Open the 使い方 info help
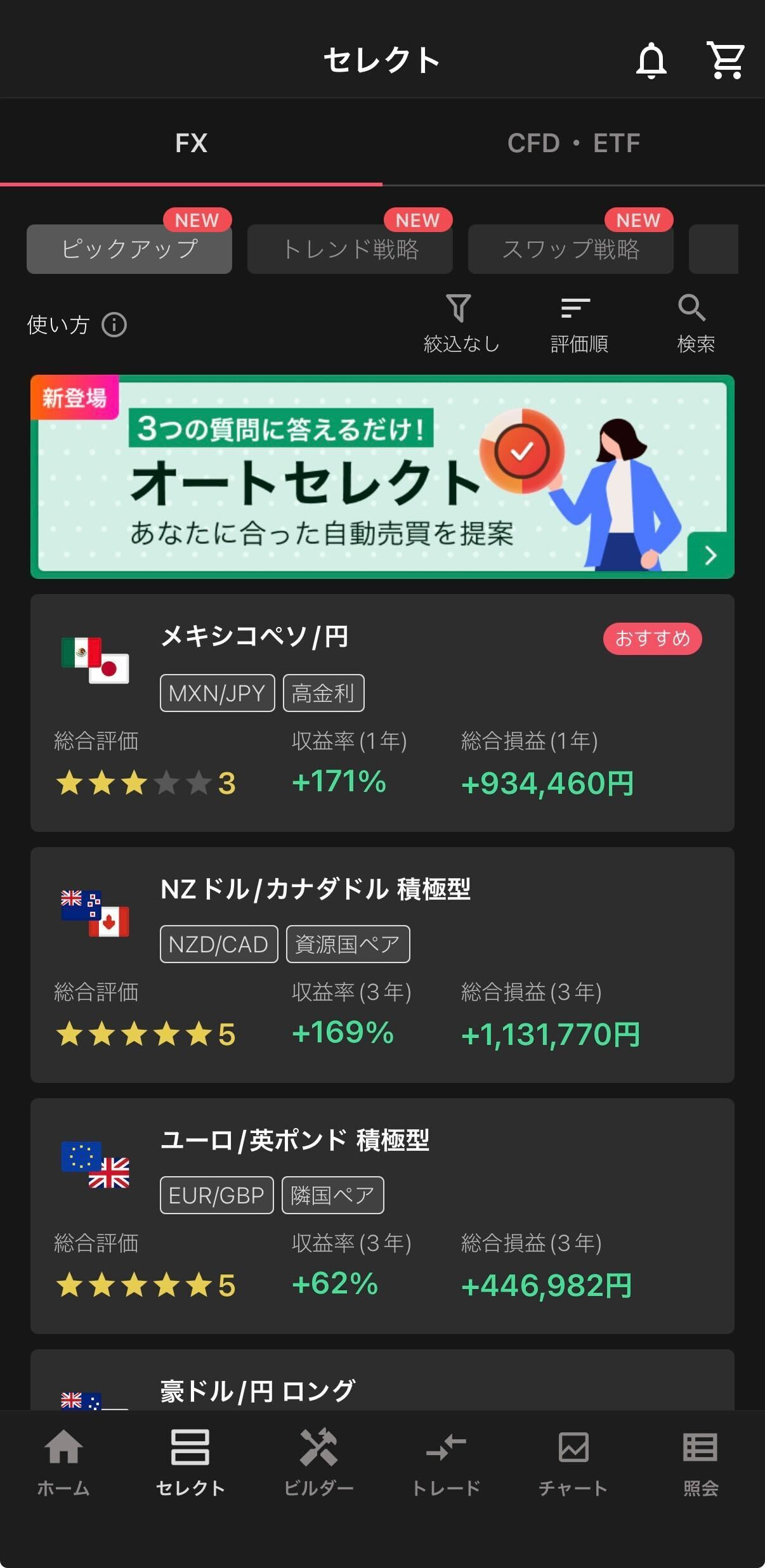The height and width of the screenshot is (1568, 765). click(77, 325)
